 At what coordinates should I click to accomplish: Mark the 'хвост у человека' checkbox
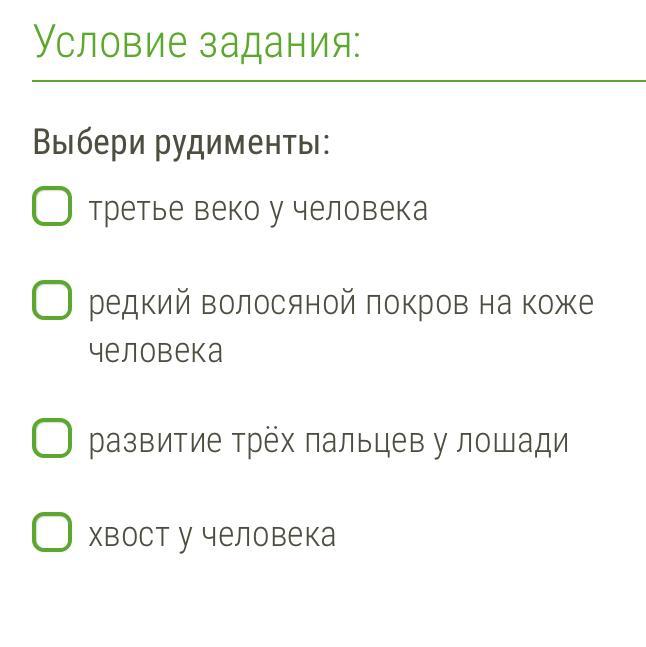(x=52, y=532)
